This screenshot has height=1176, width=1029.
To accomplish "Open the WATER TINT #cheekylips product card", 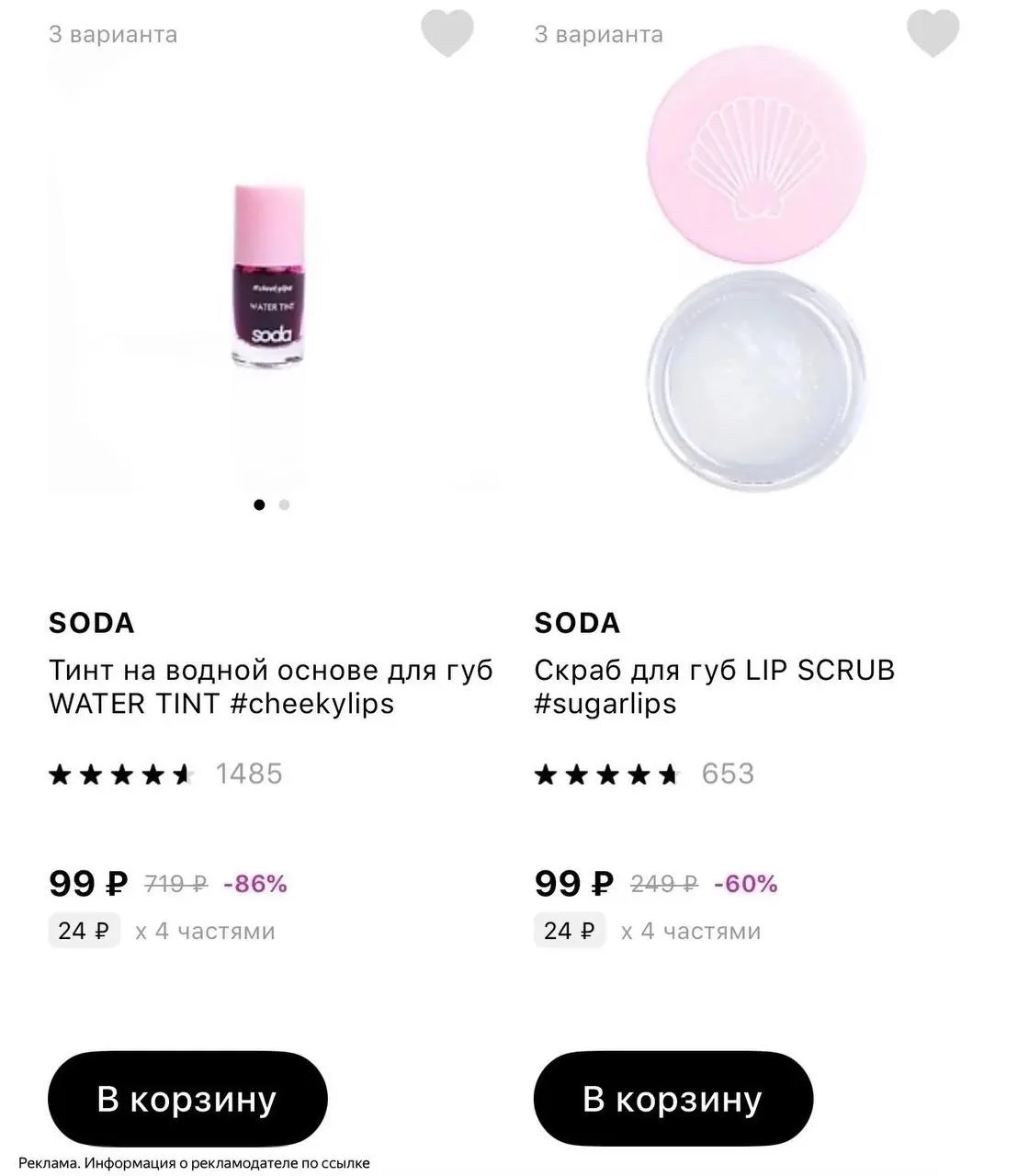I will coord(271,686).
